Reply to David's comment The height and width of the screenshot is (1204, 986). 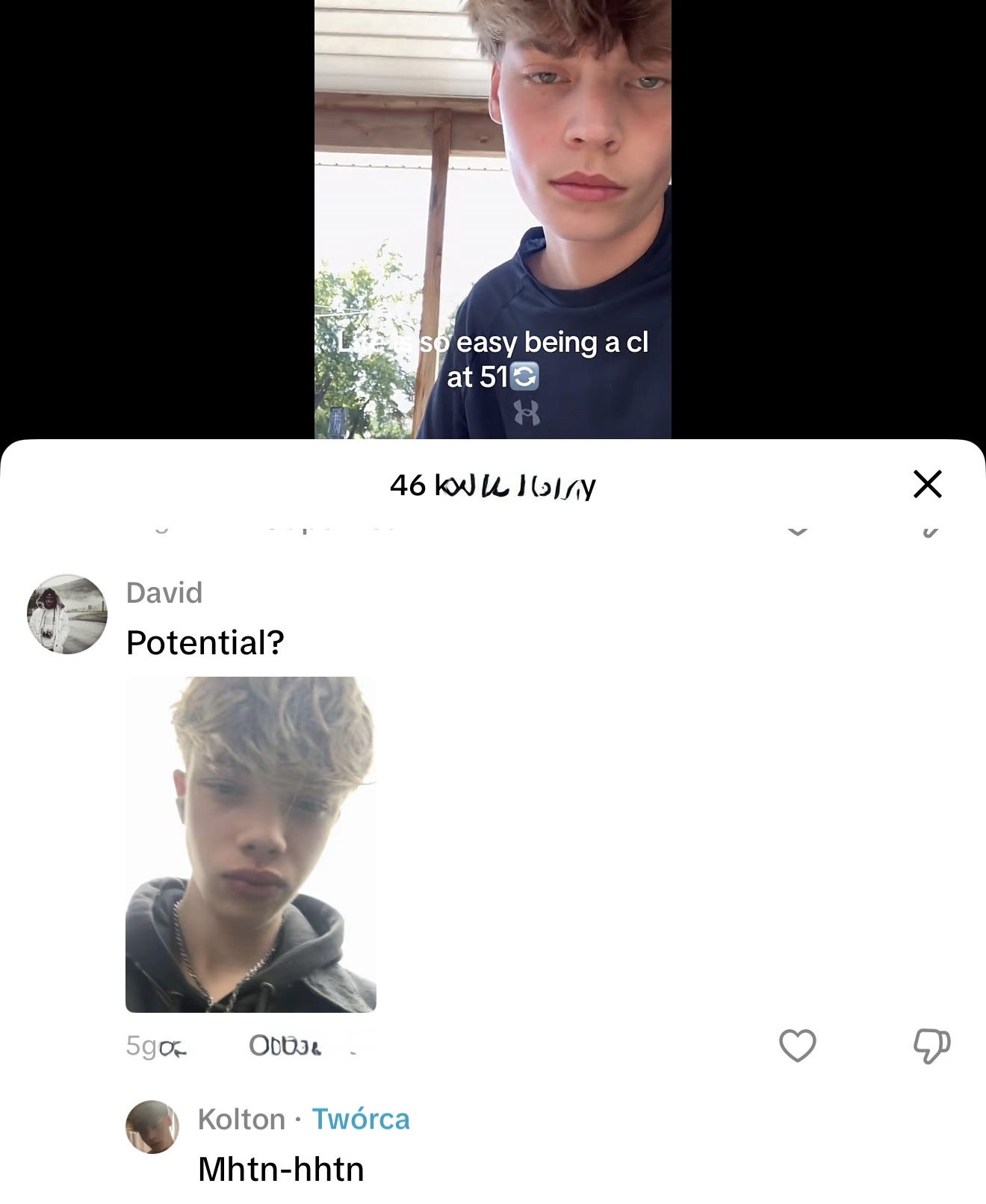(x=285, y=1046)
